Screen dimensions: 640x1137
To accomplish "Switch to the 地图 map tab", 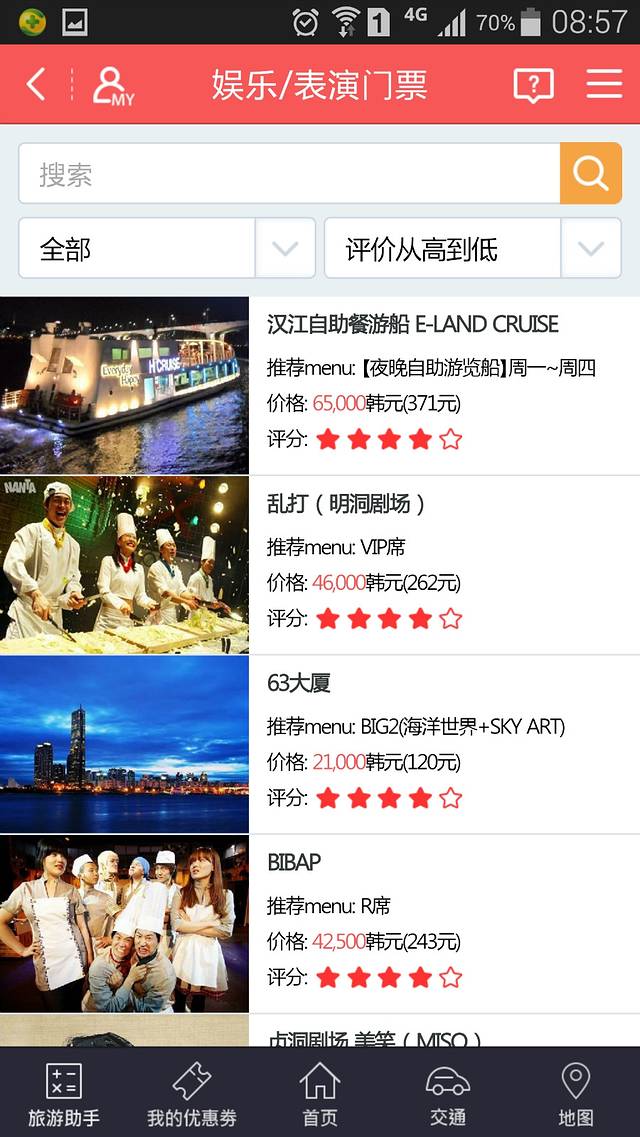I will [576, 1093].
